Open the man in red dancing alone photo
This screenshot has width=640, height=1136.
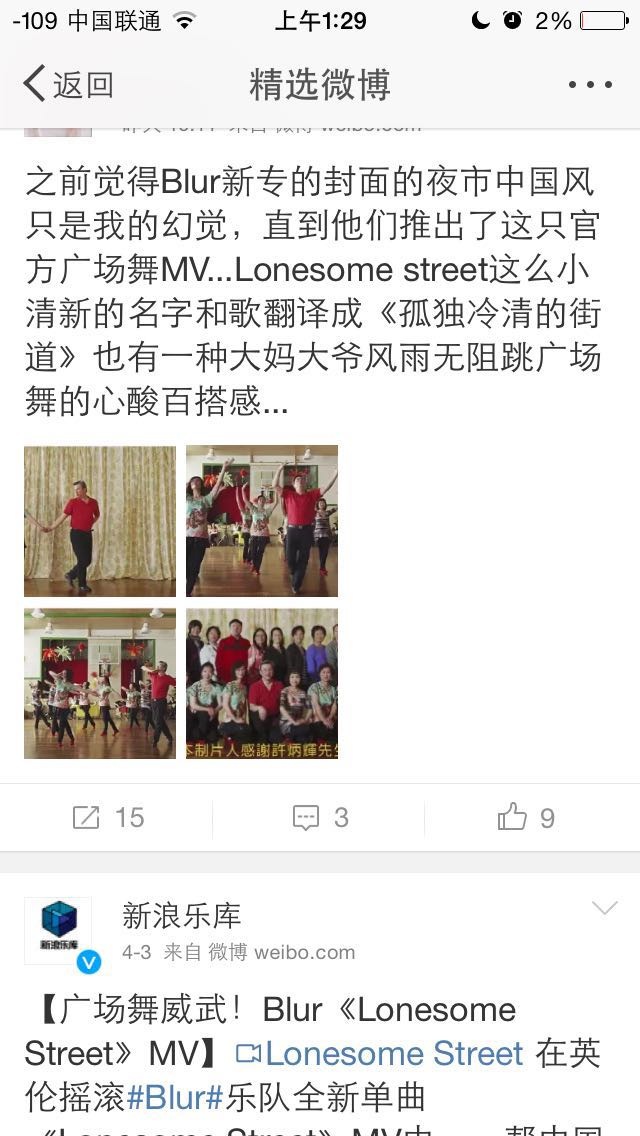[x=100, y=521]
